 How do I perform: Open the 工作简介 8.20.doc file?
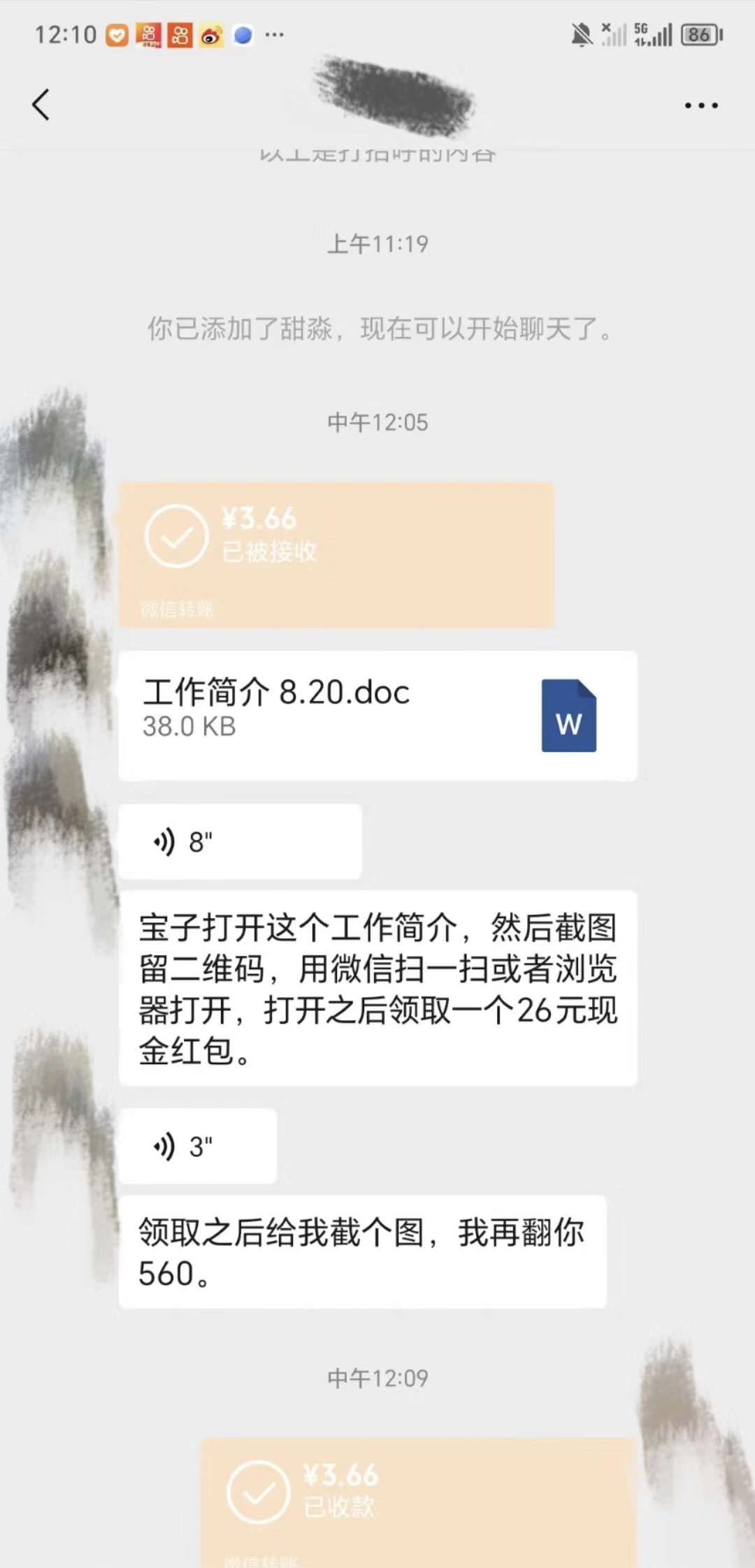coord(377,715)
